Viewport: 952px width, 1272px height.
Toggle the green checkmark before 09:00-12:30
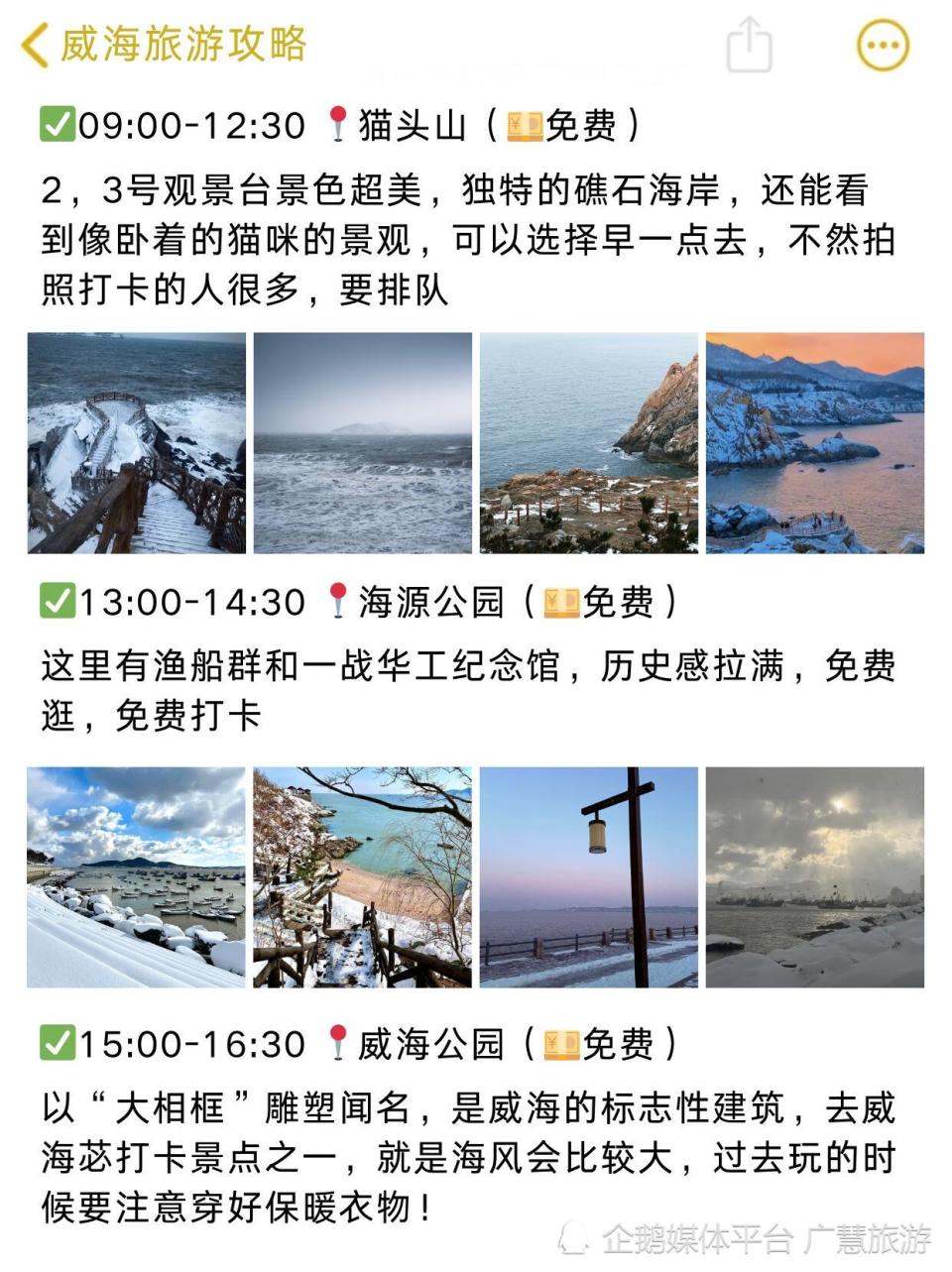point(57,122)
